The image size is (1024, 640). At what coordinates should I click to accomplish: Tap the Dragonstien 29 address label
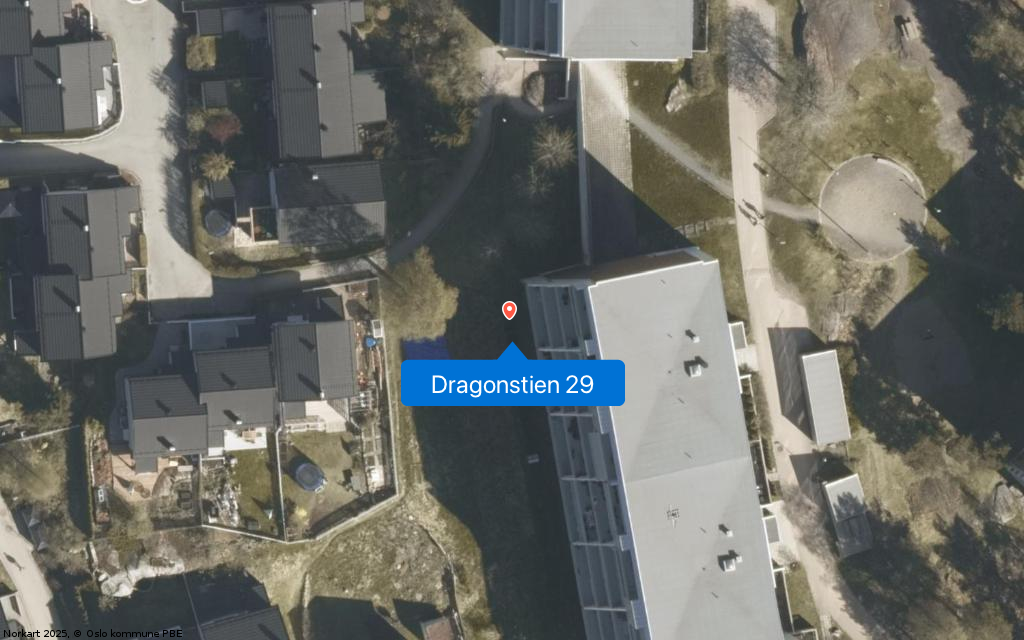pos(512,384)
